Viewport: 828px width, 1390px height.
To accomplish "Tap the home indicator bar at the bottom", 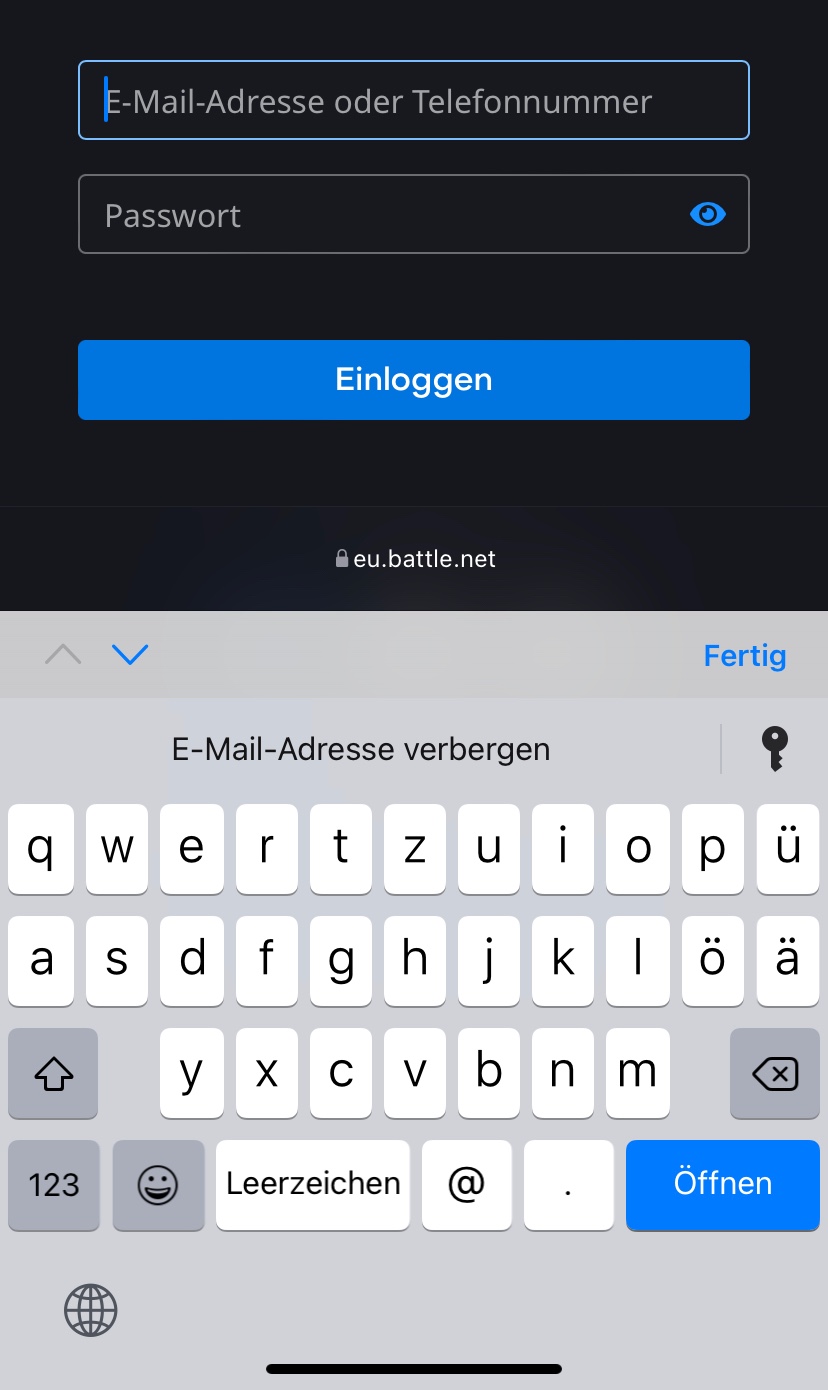I will (414, 1368).
